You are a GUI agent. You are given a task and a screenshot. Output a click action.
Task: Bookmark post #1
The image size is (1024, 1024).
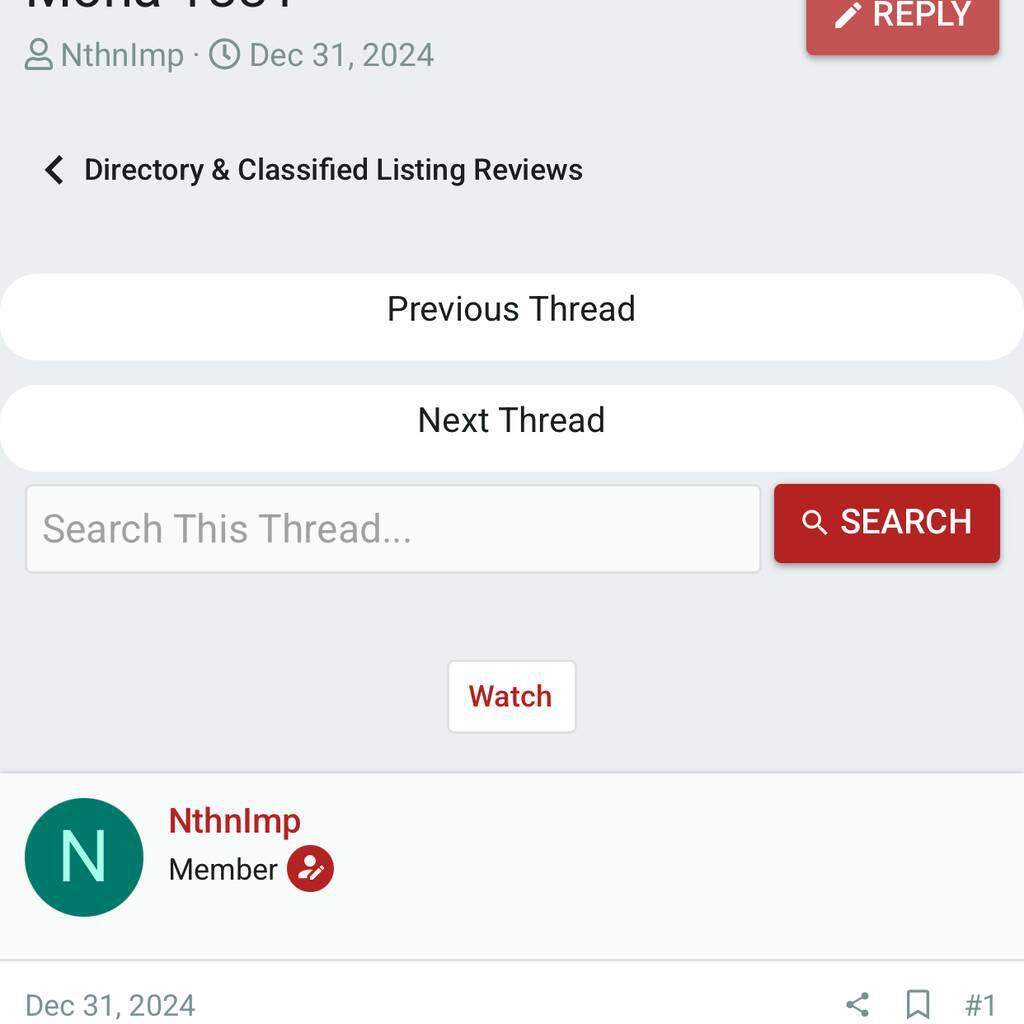tap(917, 1004)
